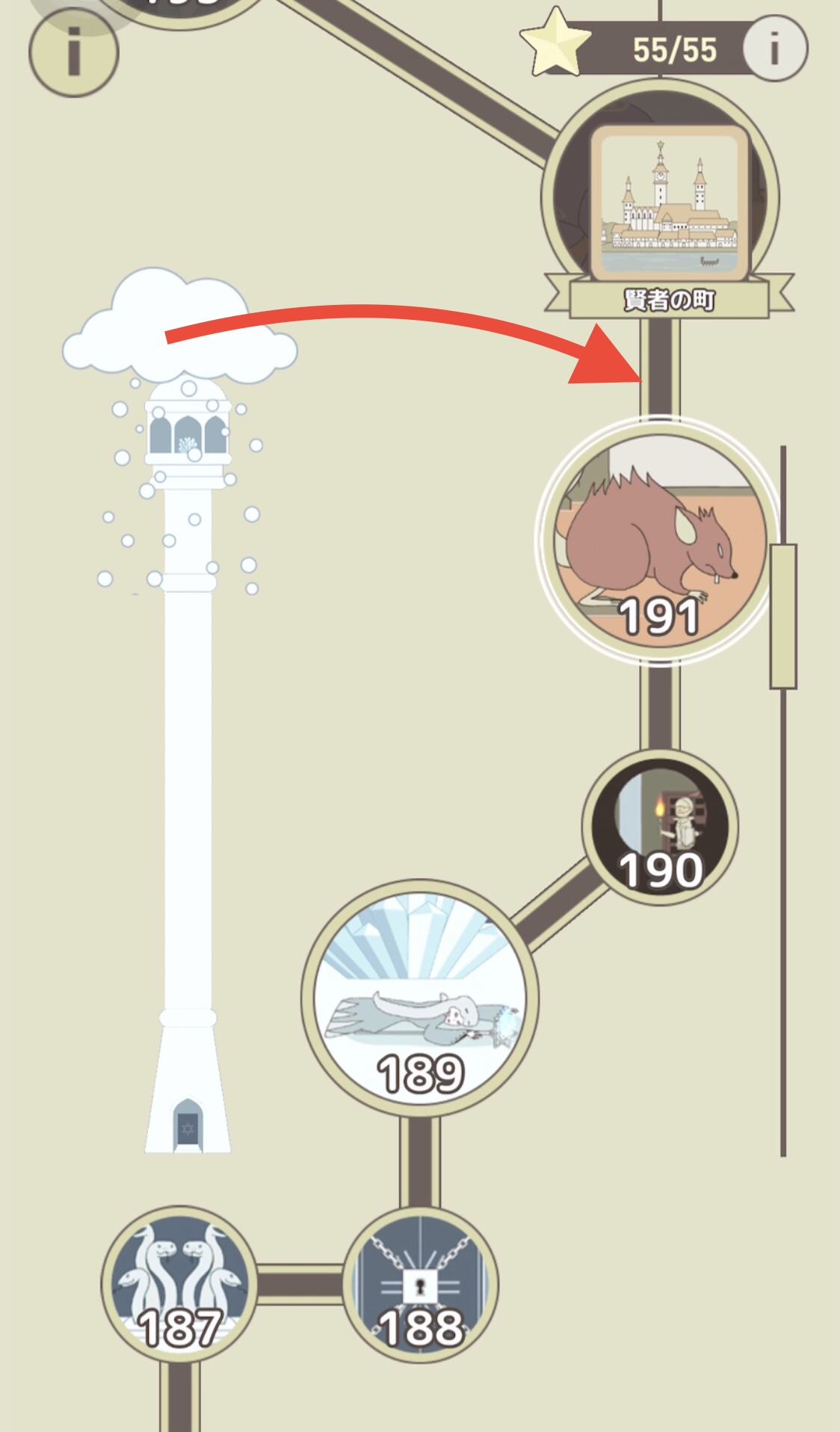Image resolution: width=840 pixels, height=1432 pixels.
Task: Enter level 188 with the chained lock
Action: pos(421,1284)
